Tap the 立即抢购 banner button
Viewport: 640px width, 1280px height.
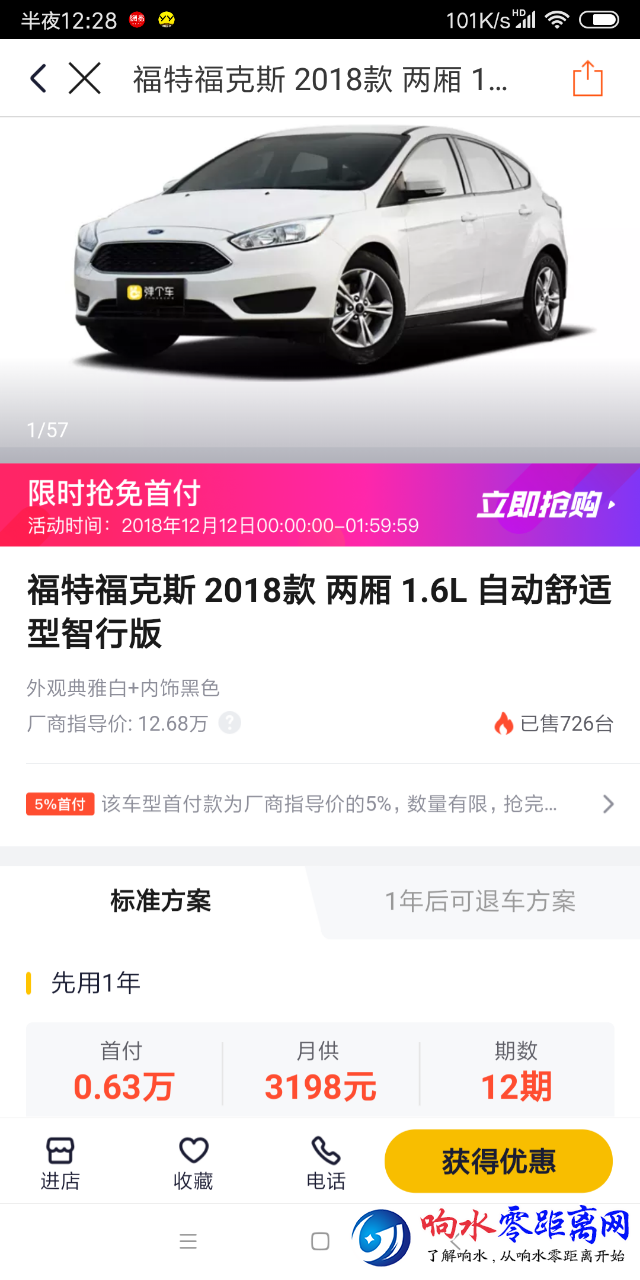point(546,505)
